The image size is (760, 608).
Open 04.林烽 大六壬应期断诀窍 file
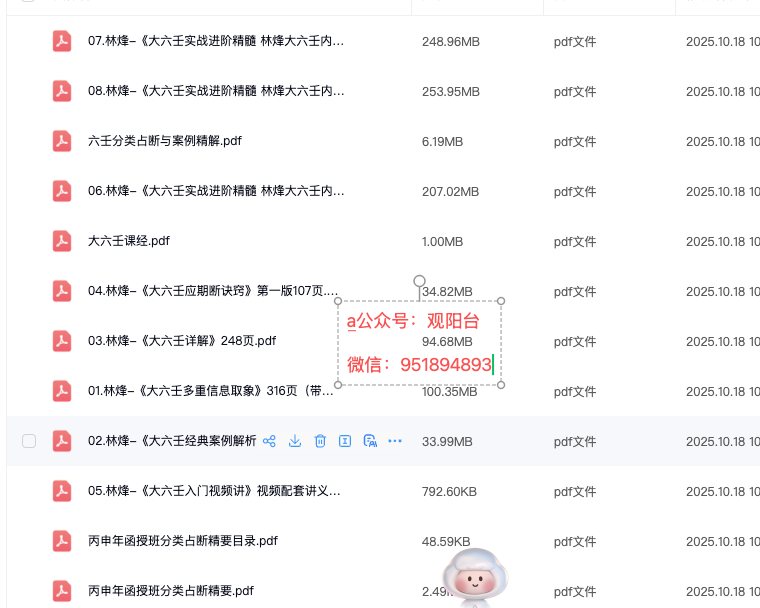click(x=213, y=291)
